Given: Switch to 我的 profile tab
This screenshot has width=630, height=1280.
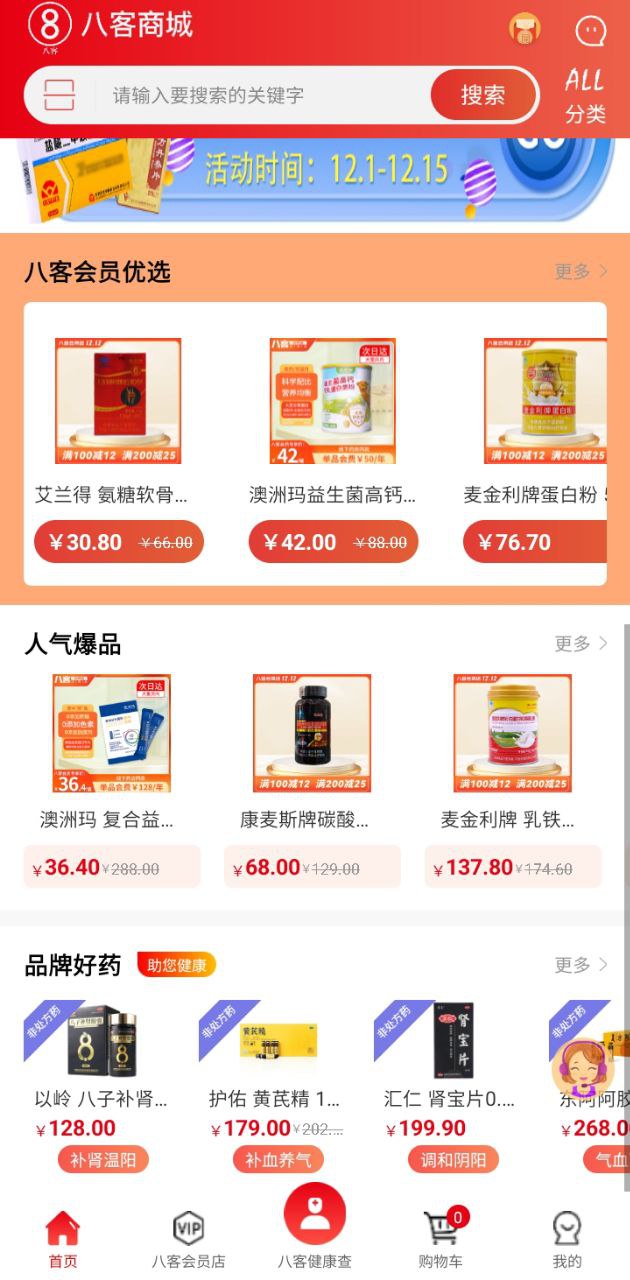Looking at the screenshot, I should tap(567, 1239).
